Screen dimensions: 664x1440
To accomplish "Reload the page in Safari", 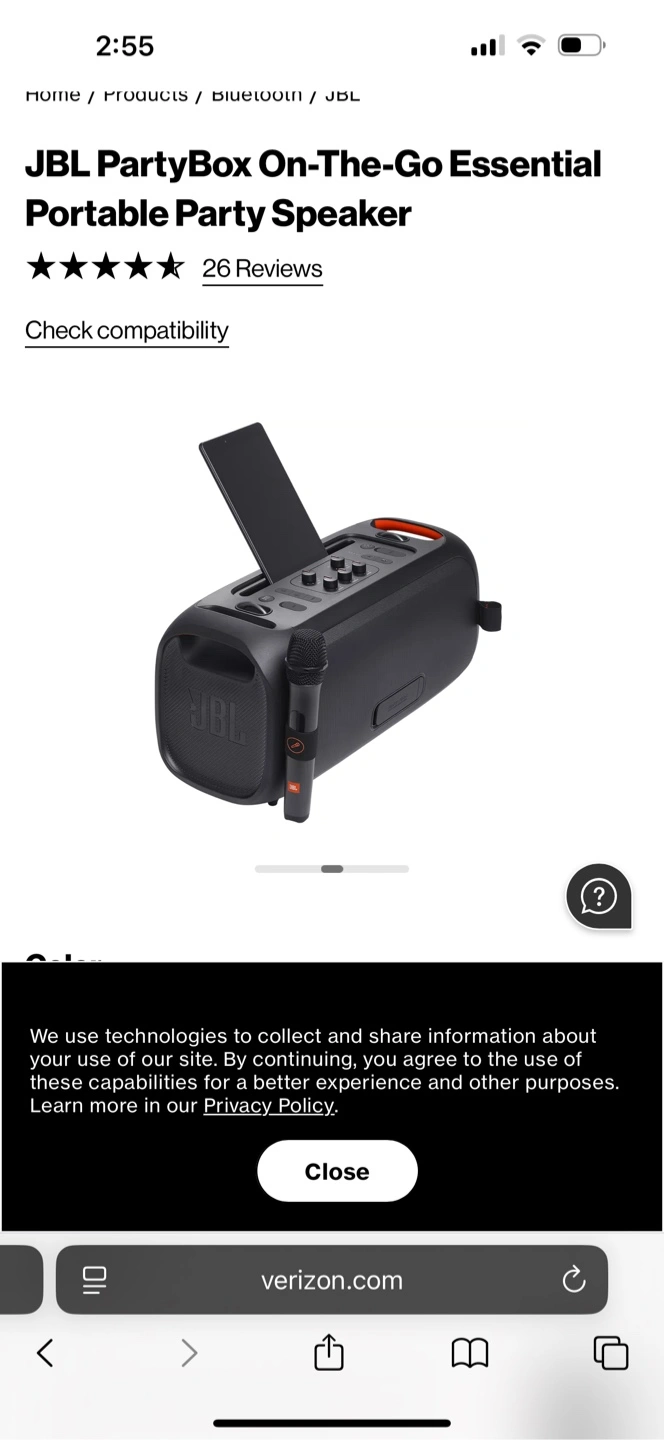I will pos(573,1279).
